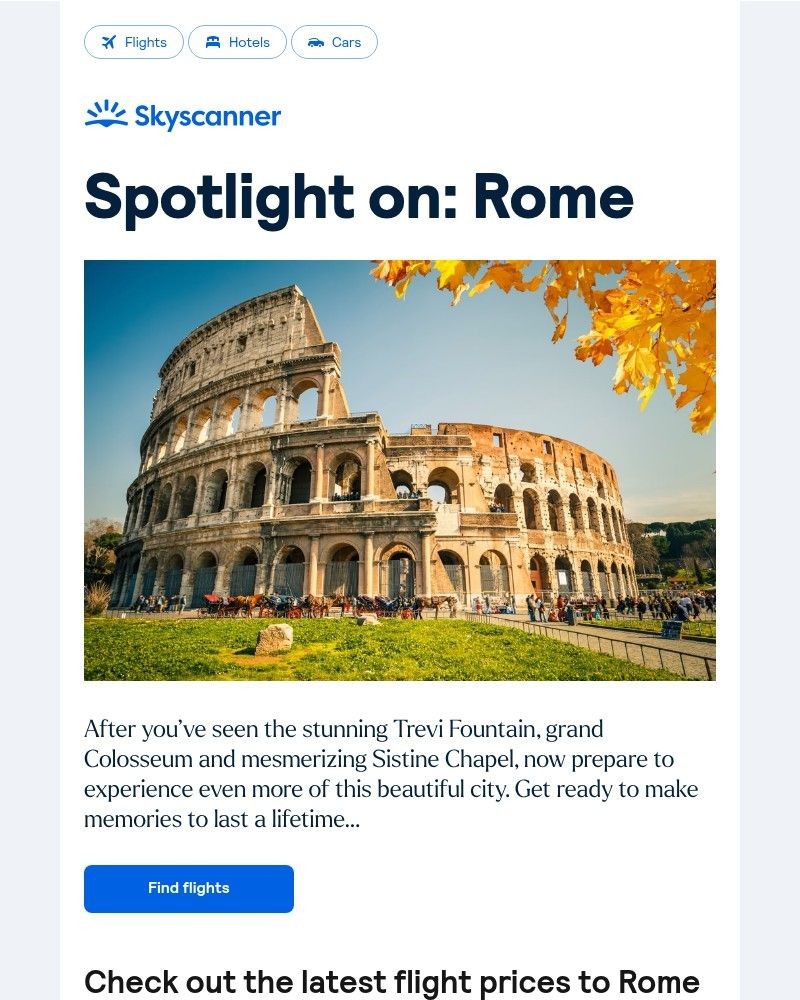Expand the Flights search option
The image size is (800, 1000).
tap(133, 42)
